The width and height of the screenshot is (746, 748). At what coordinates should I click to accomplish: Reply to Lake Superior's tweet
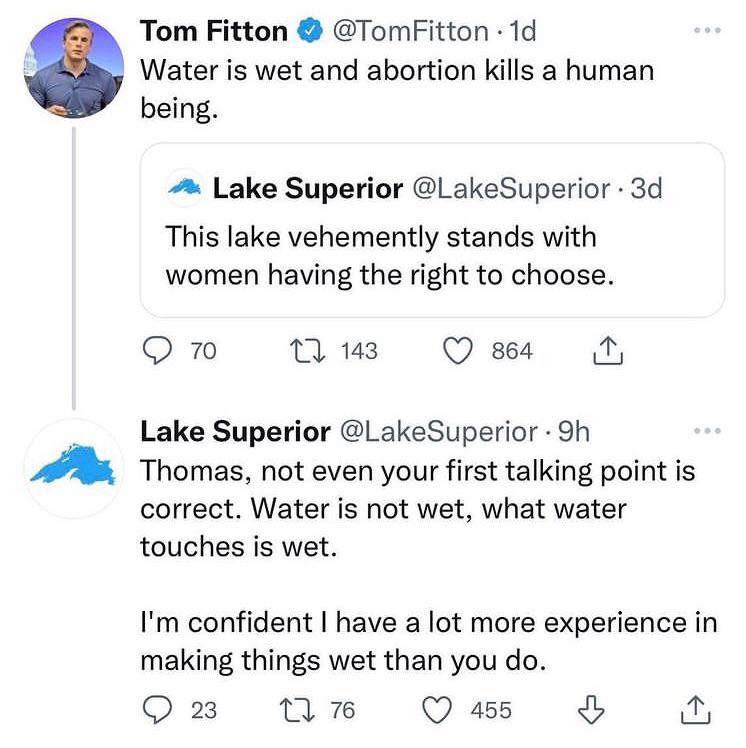tap(156, 710)
